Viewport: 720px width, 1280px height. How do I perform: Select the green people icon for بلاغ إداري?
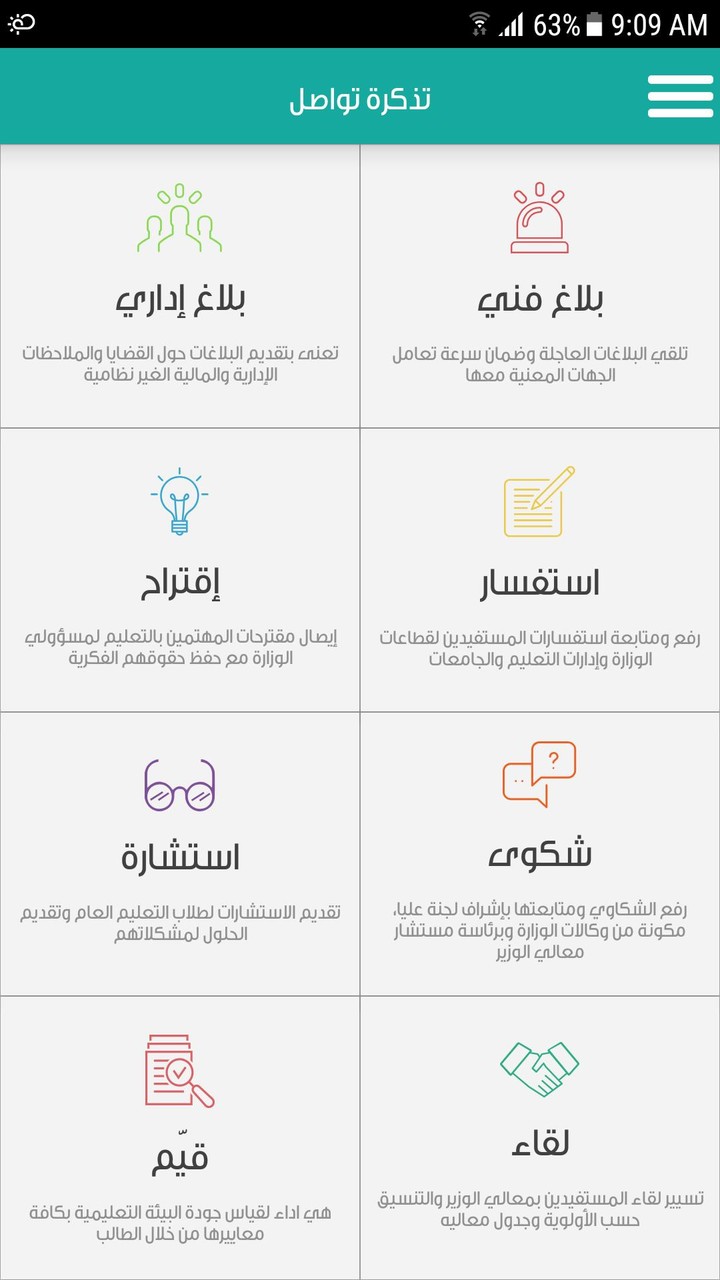[x=180, y=219]
